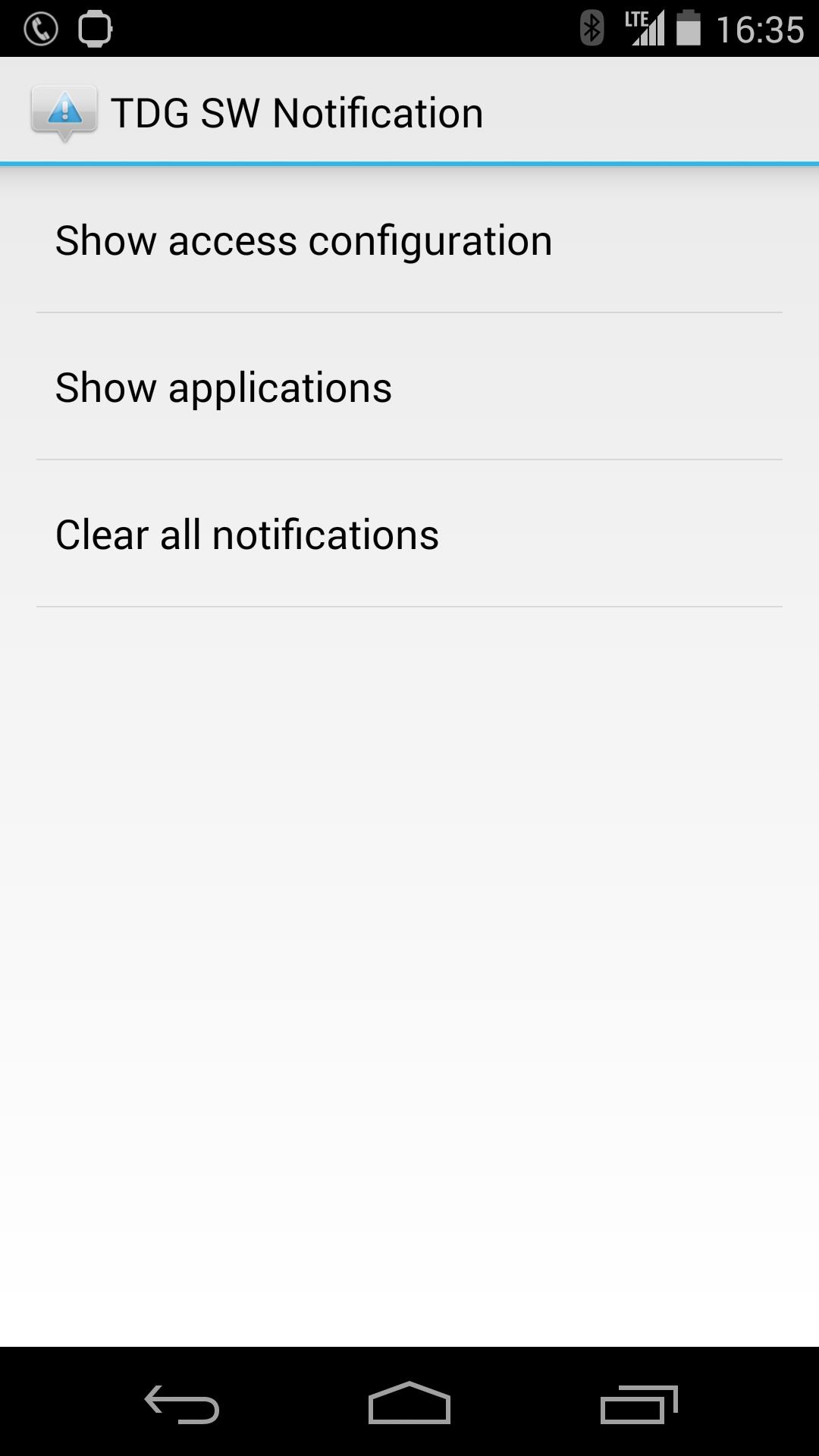This screenshot has height=1456, width=819.
Task: Tap the TDG SW Notification title text
Action: point(299,111)
